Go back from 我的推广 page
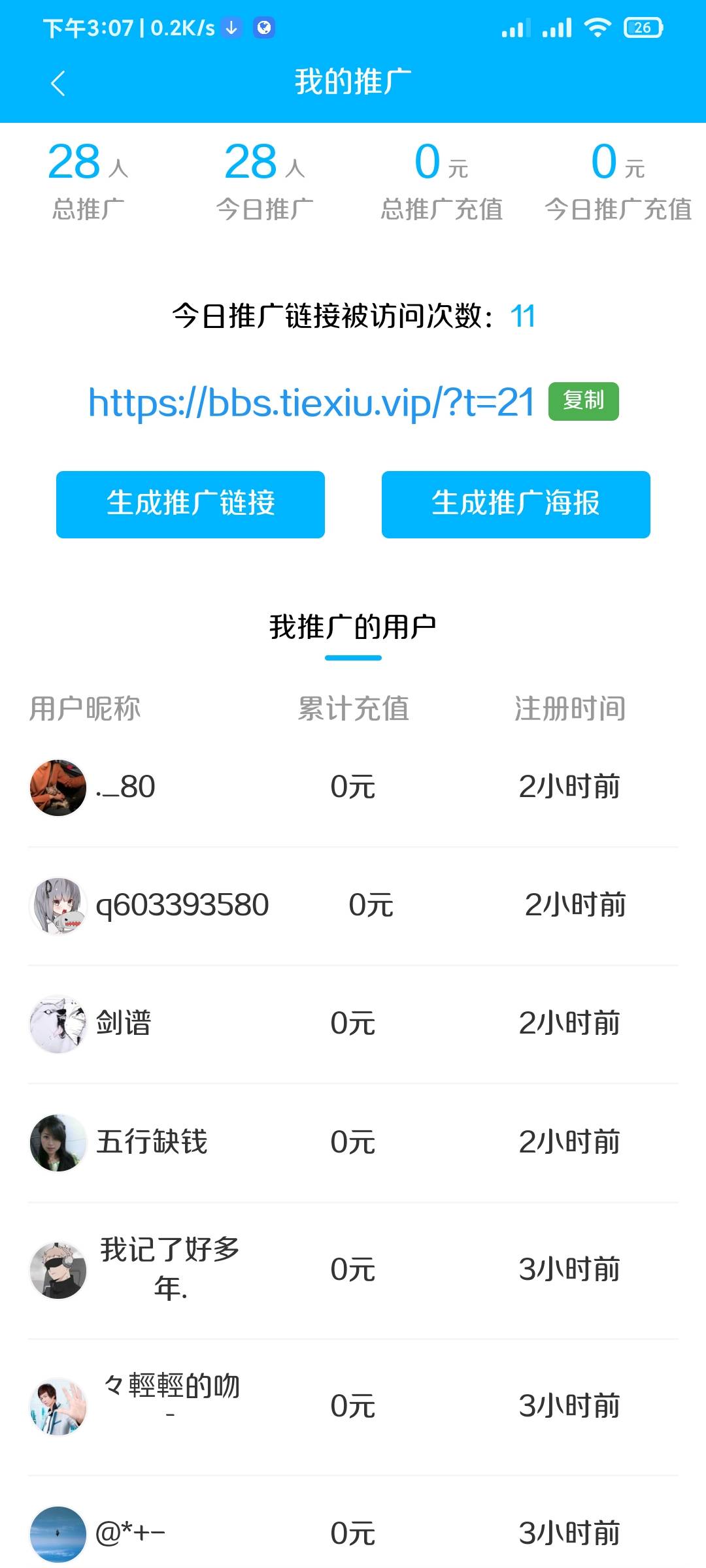 [x=58, y=83]
